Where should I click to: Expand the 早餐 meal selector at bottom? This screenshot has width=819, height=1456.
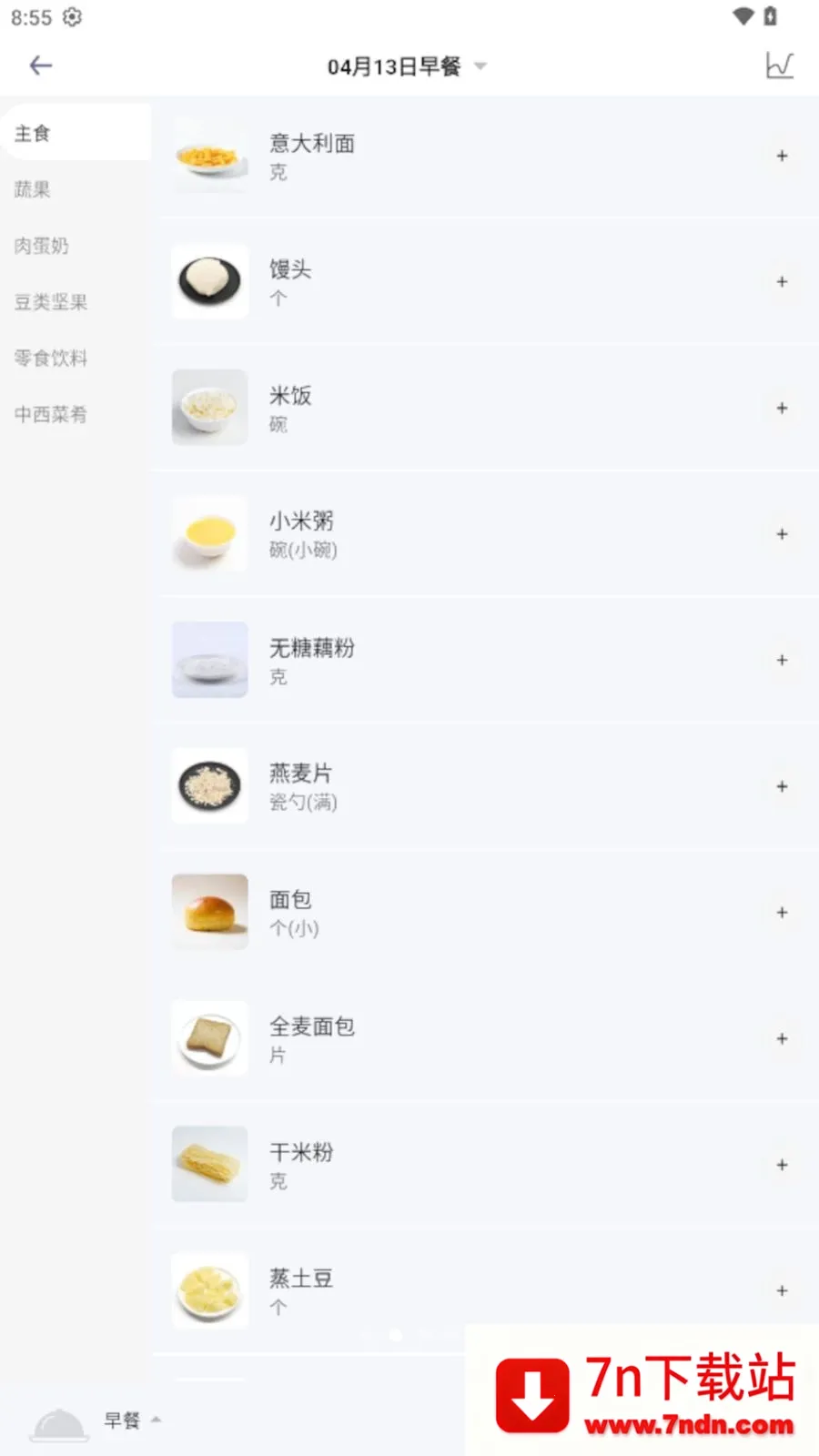click(131, 1421)
